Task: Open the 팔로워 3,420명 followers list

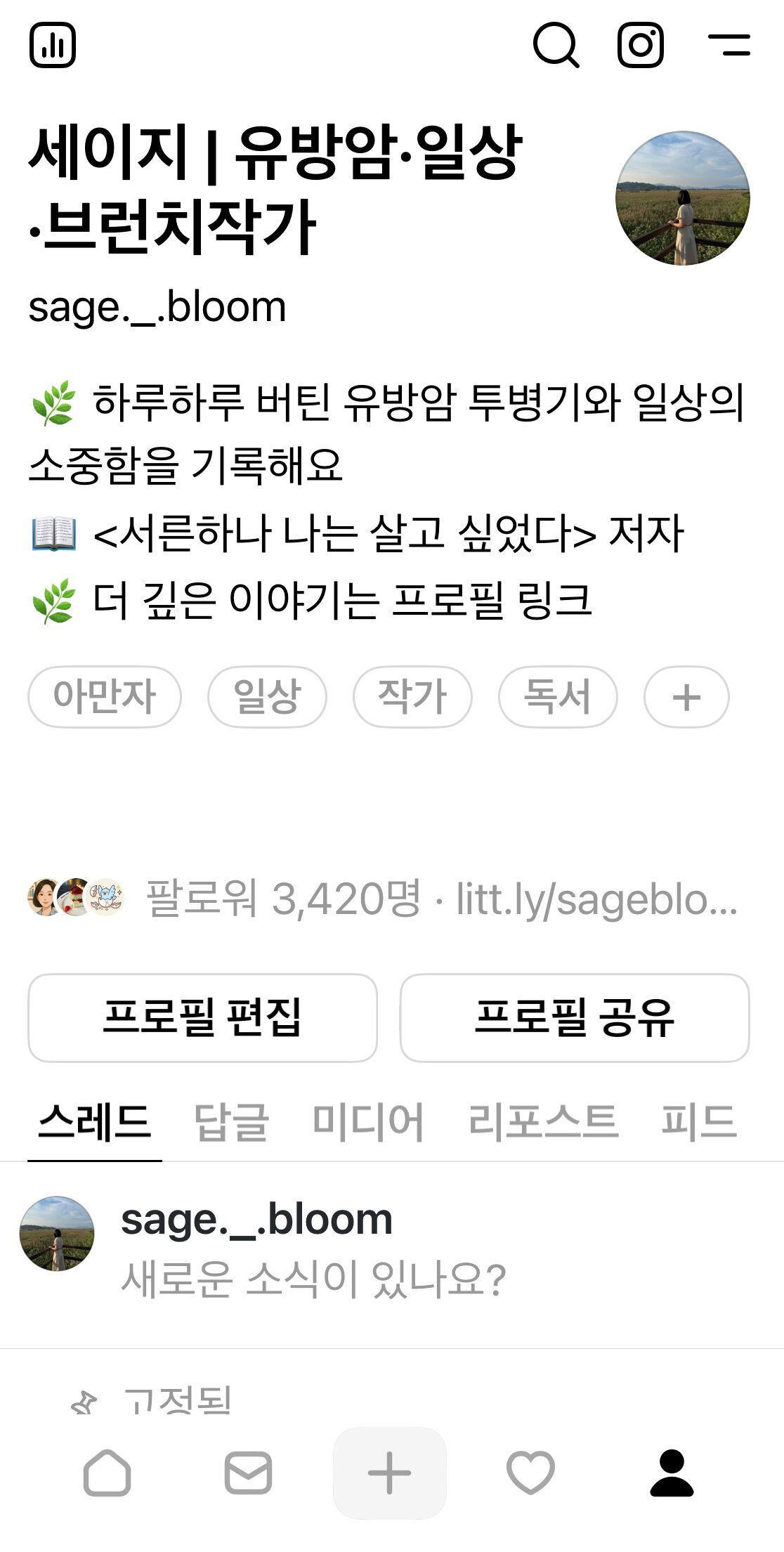Action: click(282, 898)
